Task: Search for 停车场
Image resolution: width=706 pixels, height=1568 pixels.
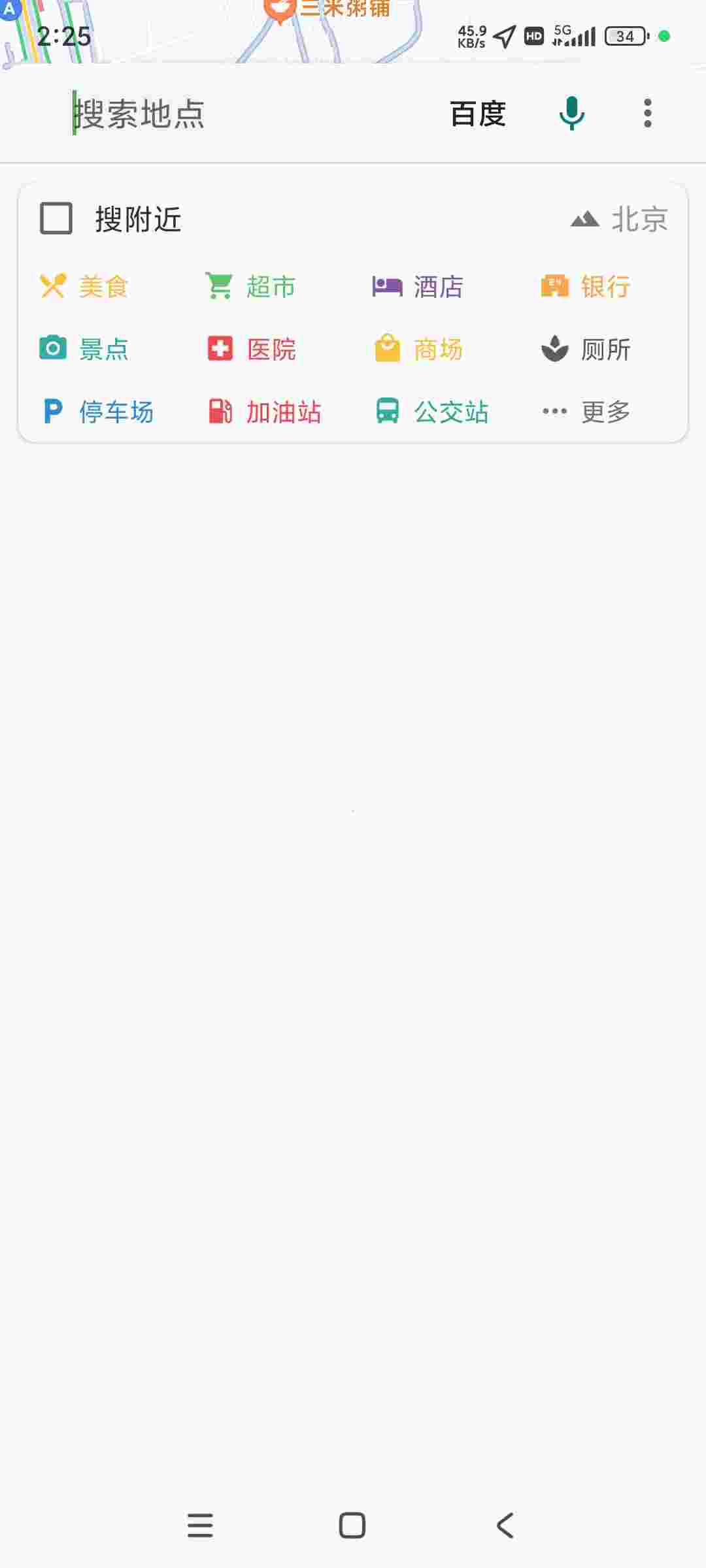Action: (98, 412)
